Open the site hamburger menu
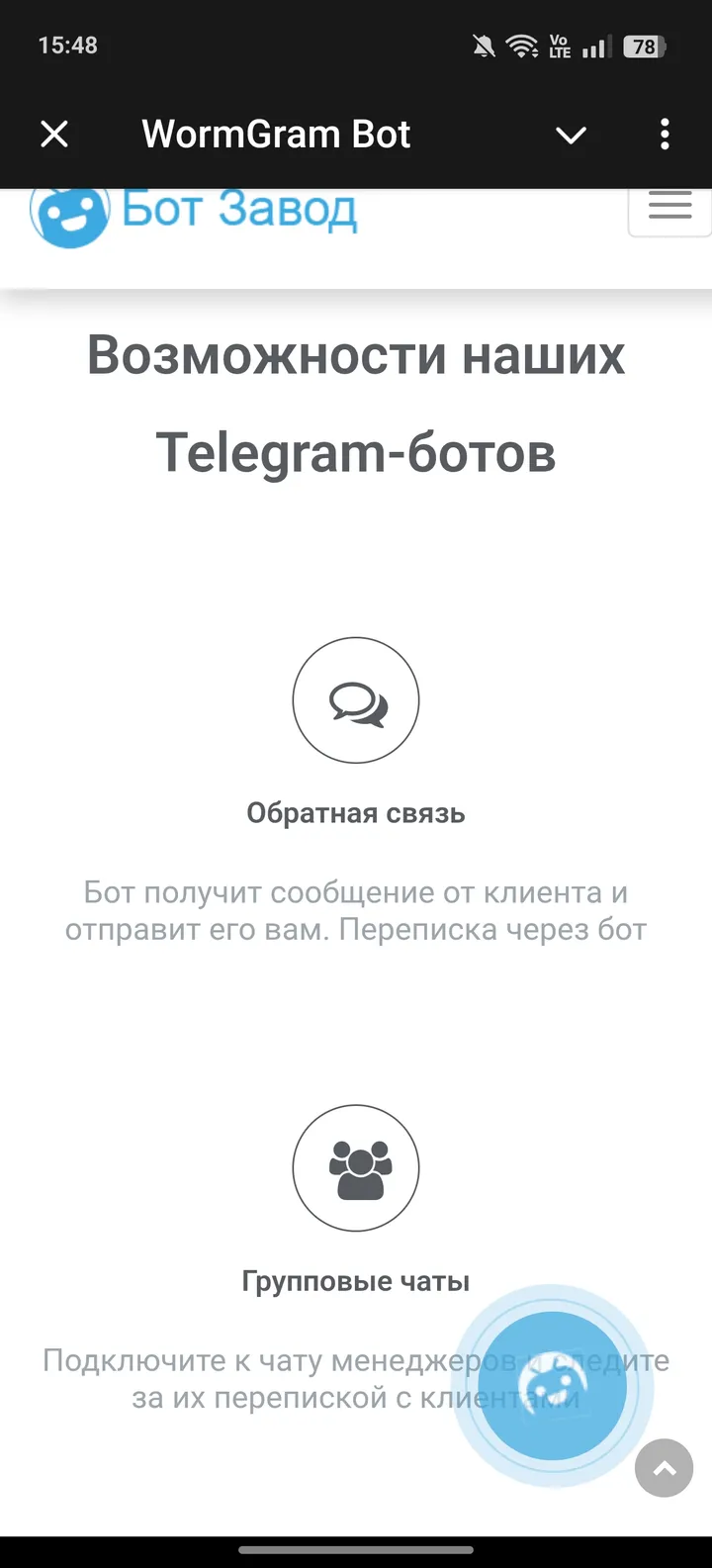712x1568 pixels. point(669,208)
